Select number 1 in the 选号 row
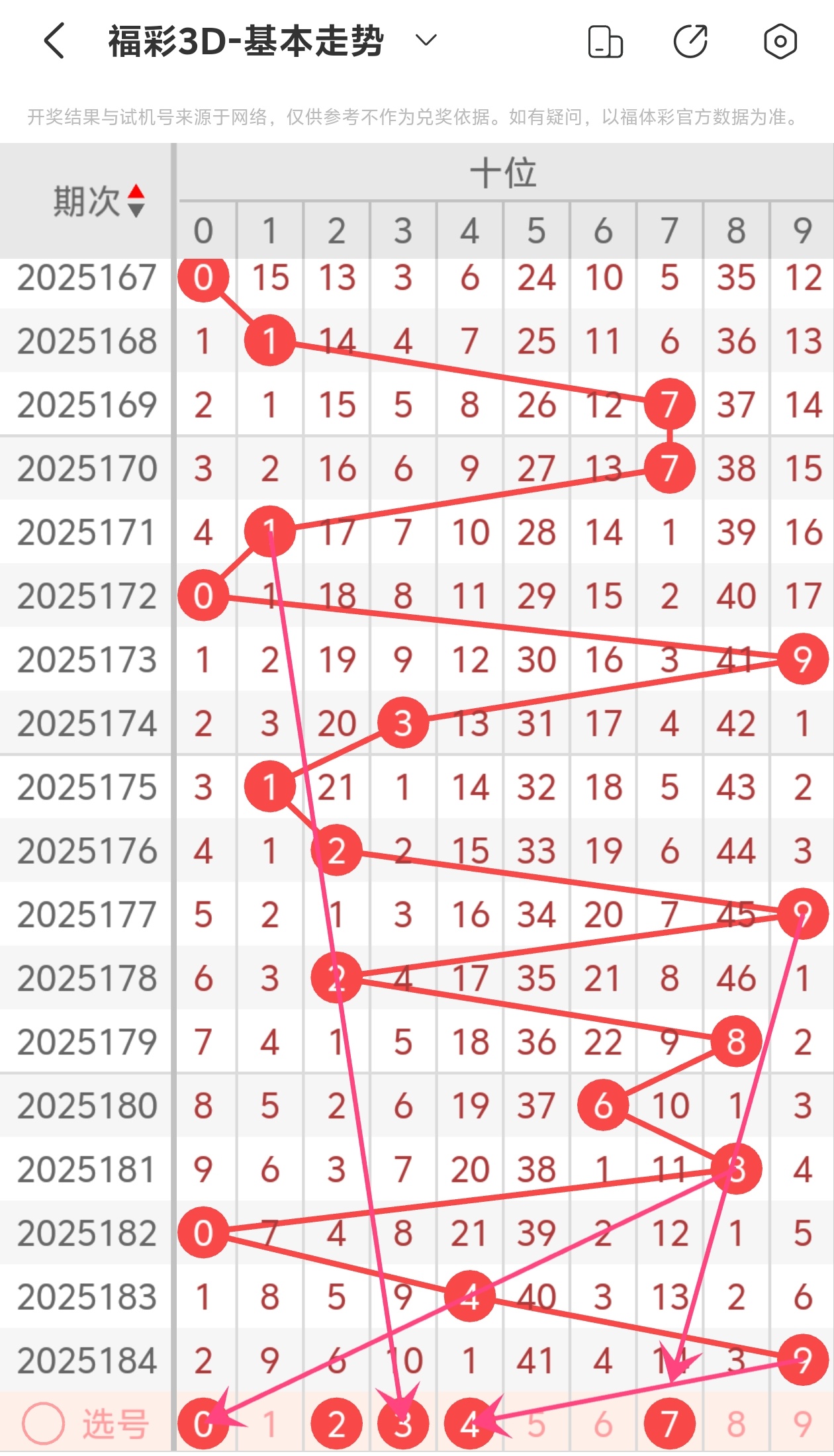 click(x=269, y=1424)
